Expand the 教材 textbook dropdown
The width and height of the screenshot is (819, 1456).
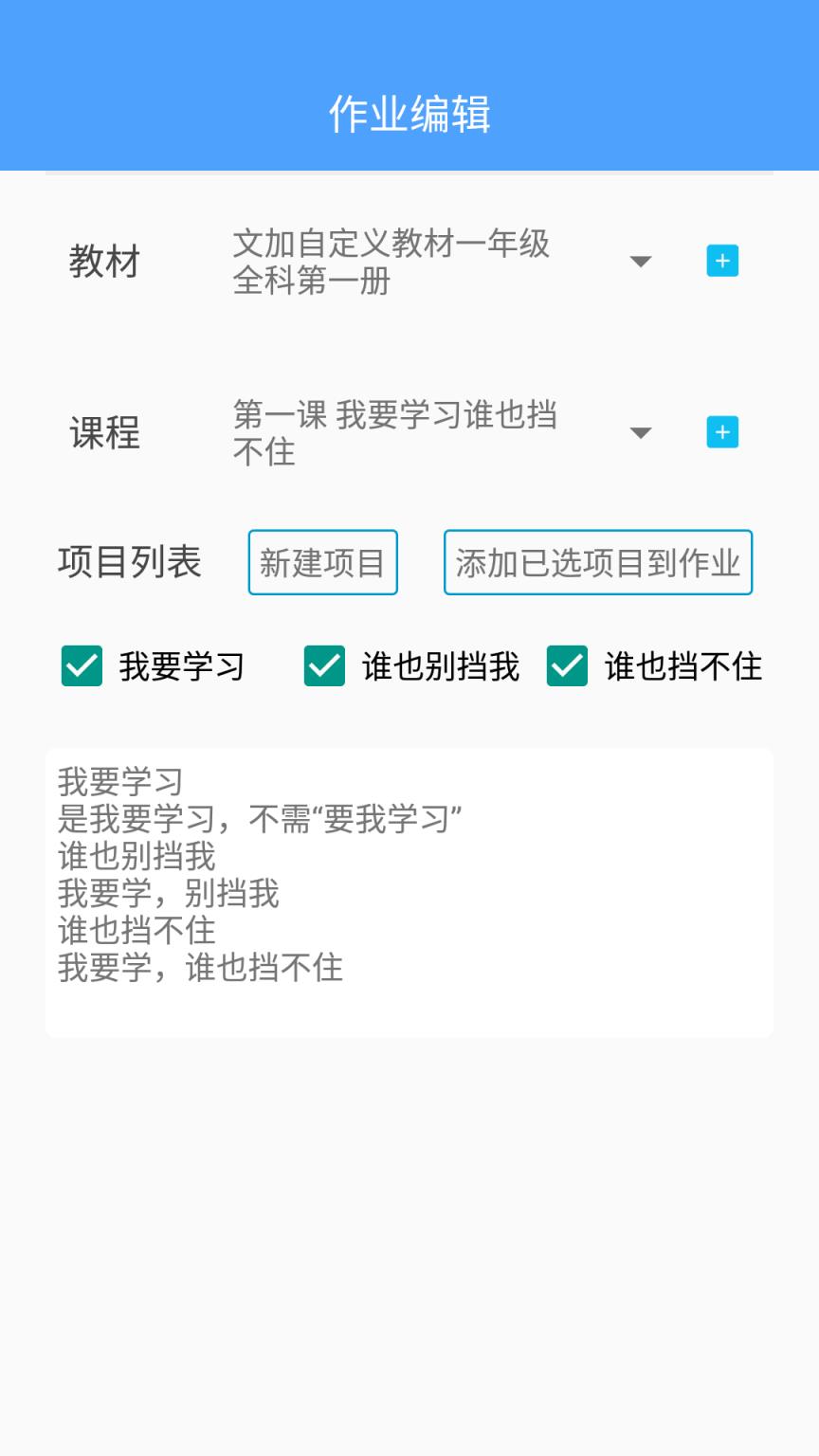point(642,261)
